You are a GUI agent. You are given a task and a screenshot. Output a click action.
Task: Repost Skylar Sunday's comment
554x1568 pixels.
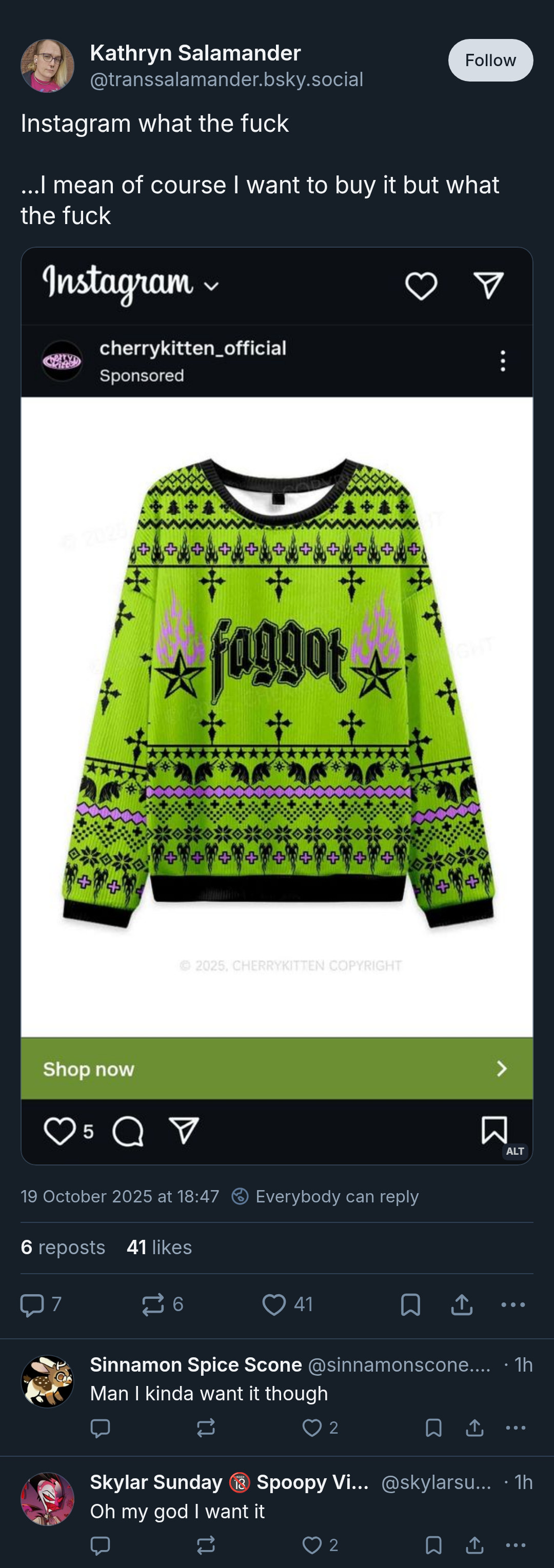pos(206,1545)
